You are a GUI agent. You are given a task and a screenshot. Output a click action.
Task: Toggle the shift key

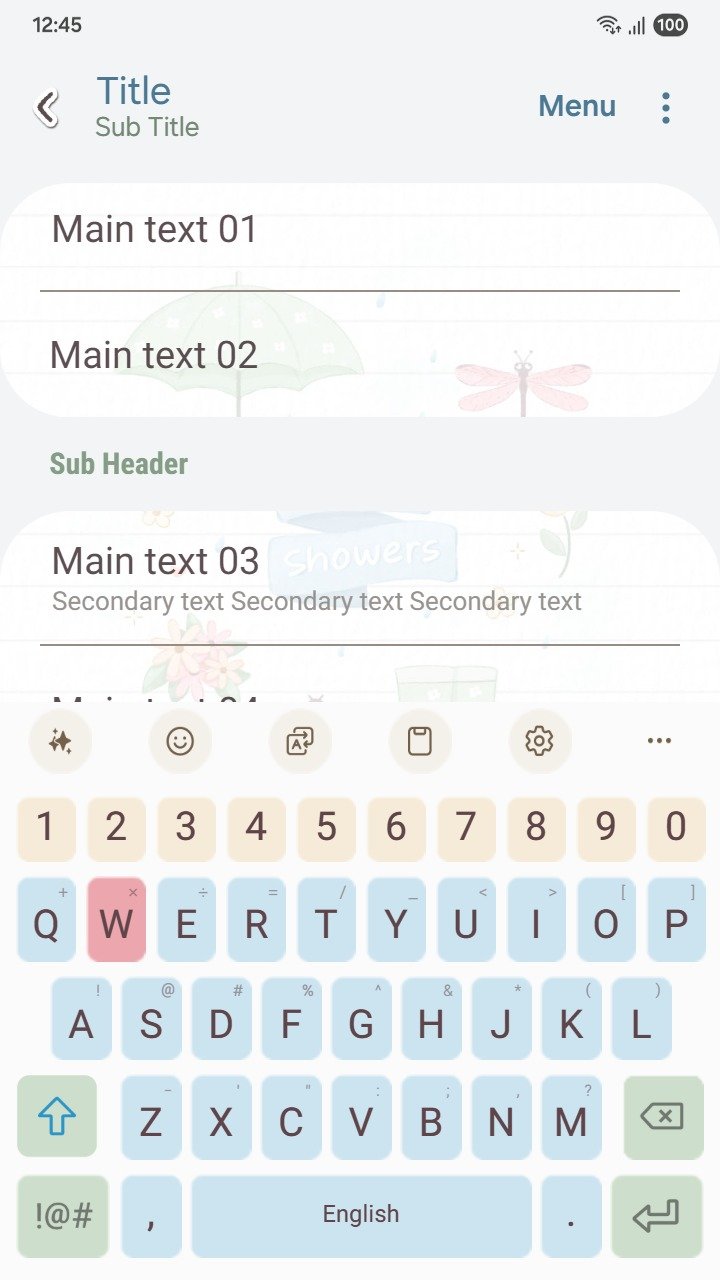tap(57, 1117)
